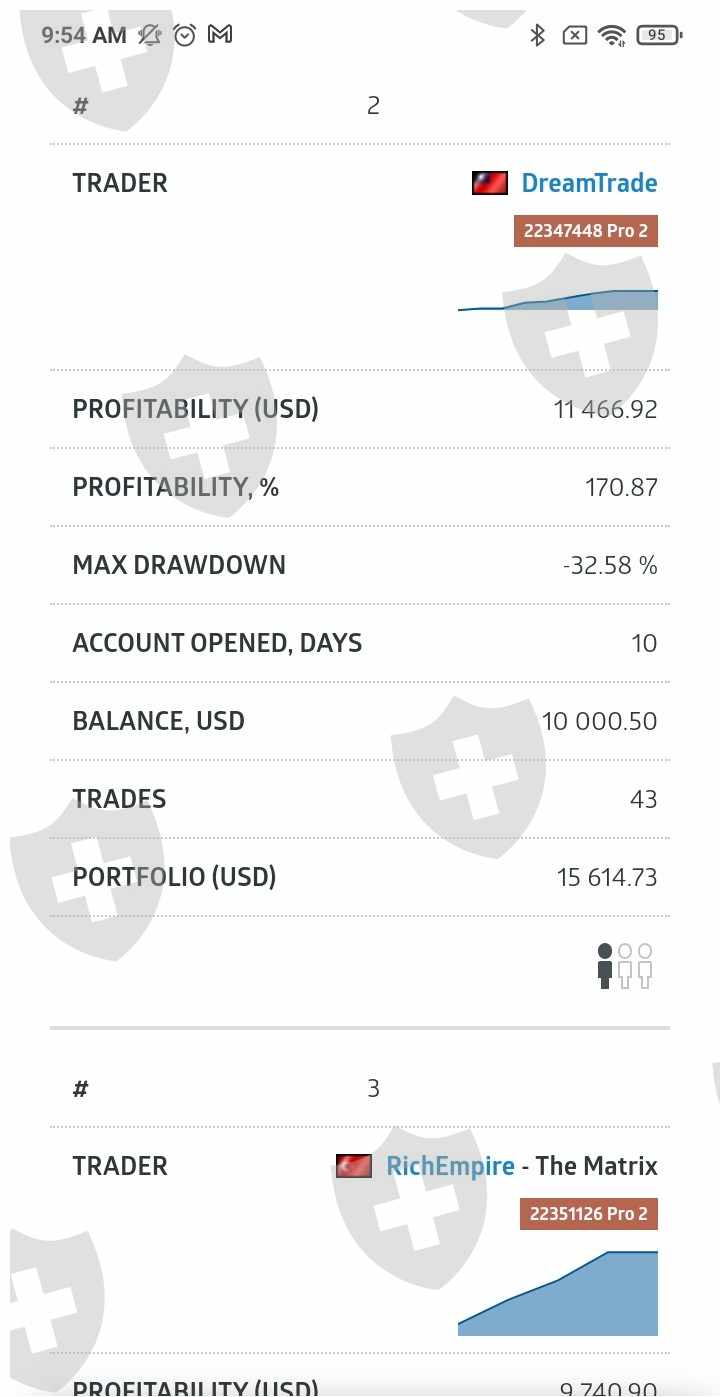Tap DreamTrade investors people icon
The height and width of the screenshot is (1397, 720).
click(625, 965)
